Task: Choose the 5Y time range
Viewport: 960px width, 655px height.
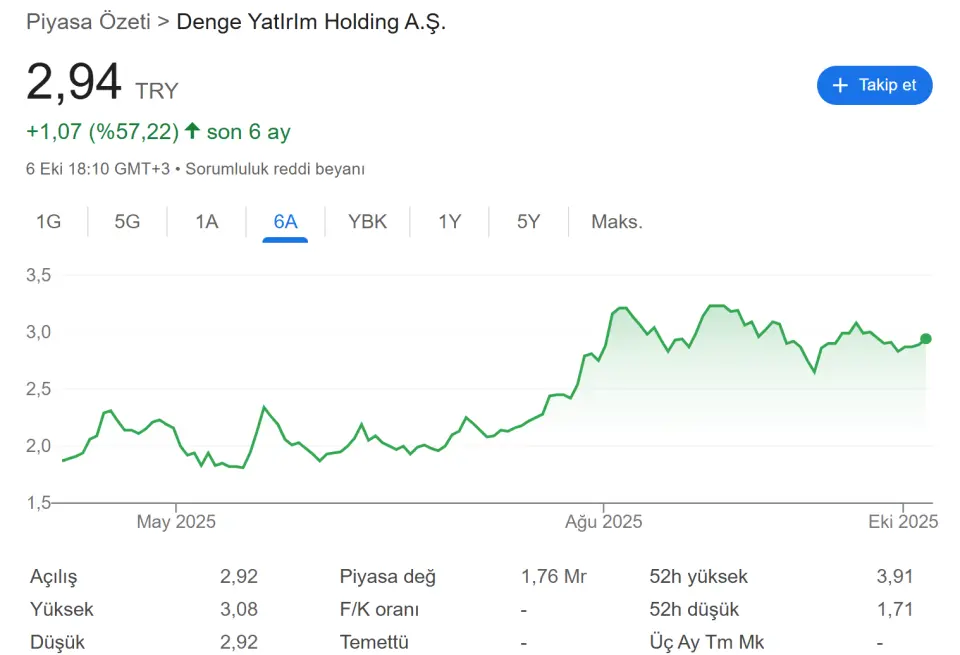Action: (x=528, y=221)
